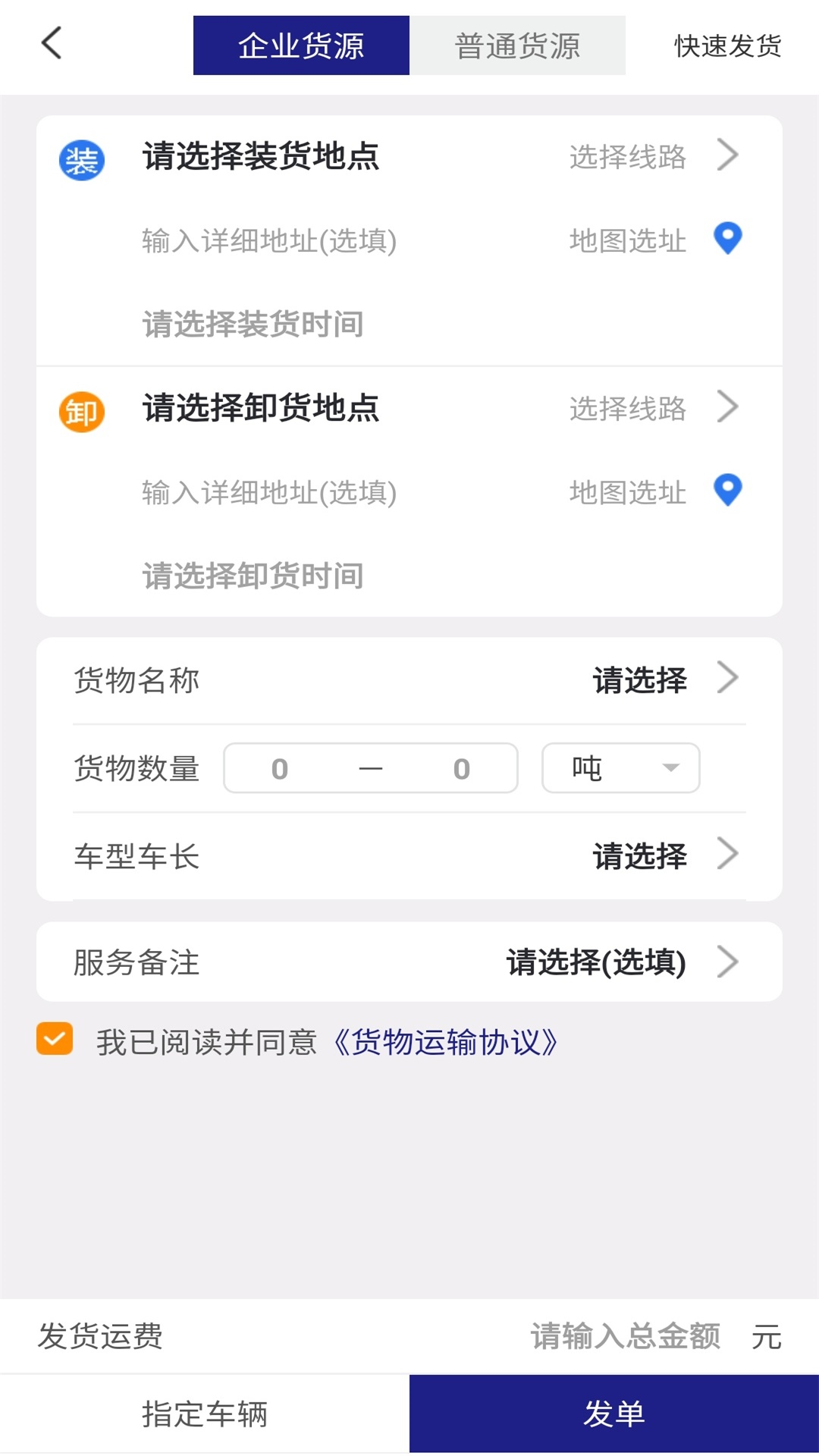Open map picker pin beside loading 地图选址
The width and height of the screenshot is (819, 1456).
726,240
